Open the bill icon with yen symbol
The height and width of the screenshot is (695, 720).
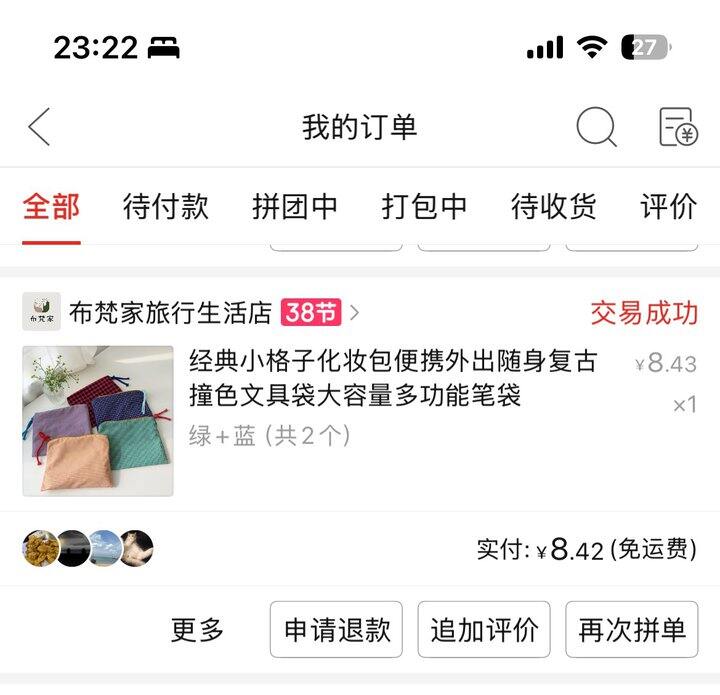point(677,127)
